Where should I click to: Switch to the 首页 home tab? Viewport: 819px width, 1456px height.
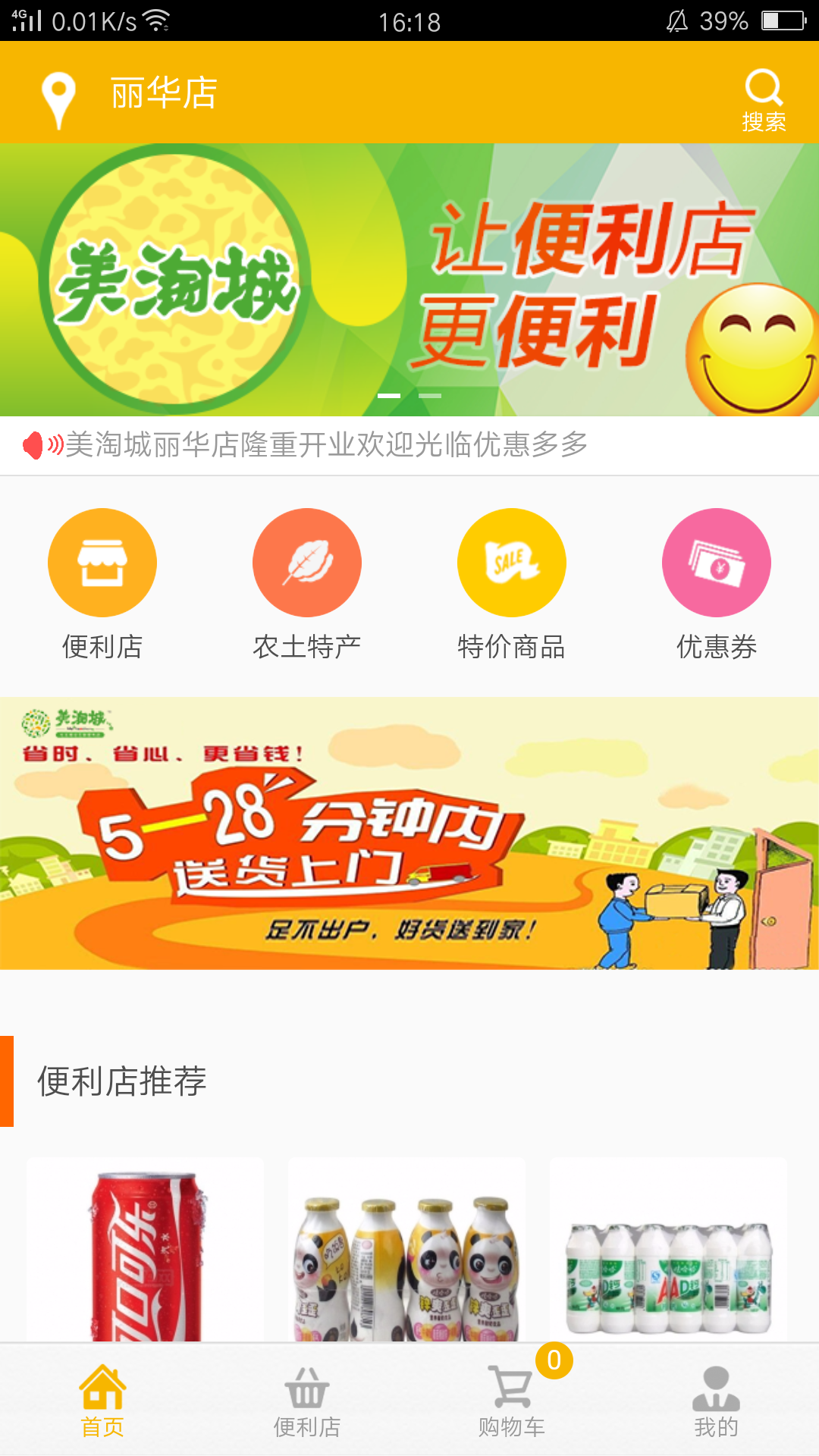102,1401
